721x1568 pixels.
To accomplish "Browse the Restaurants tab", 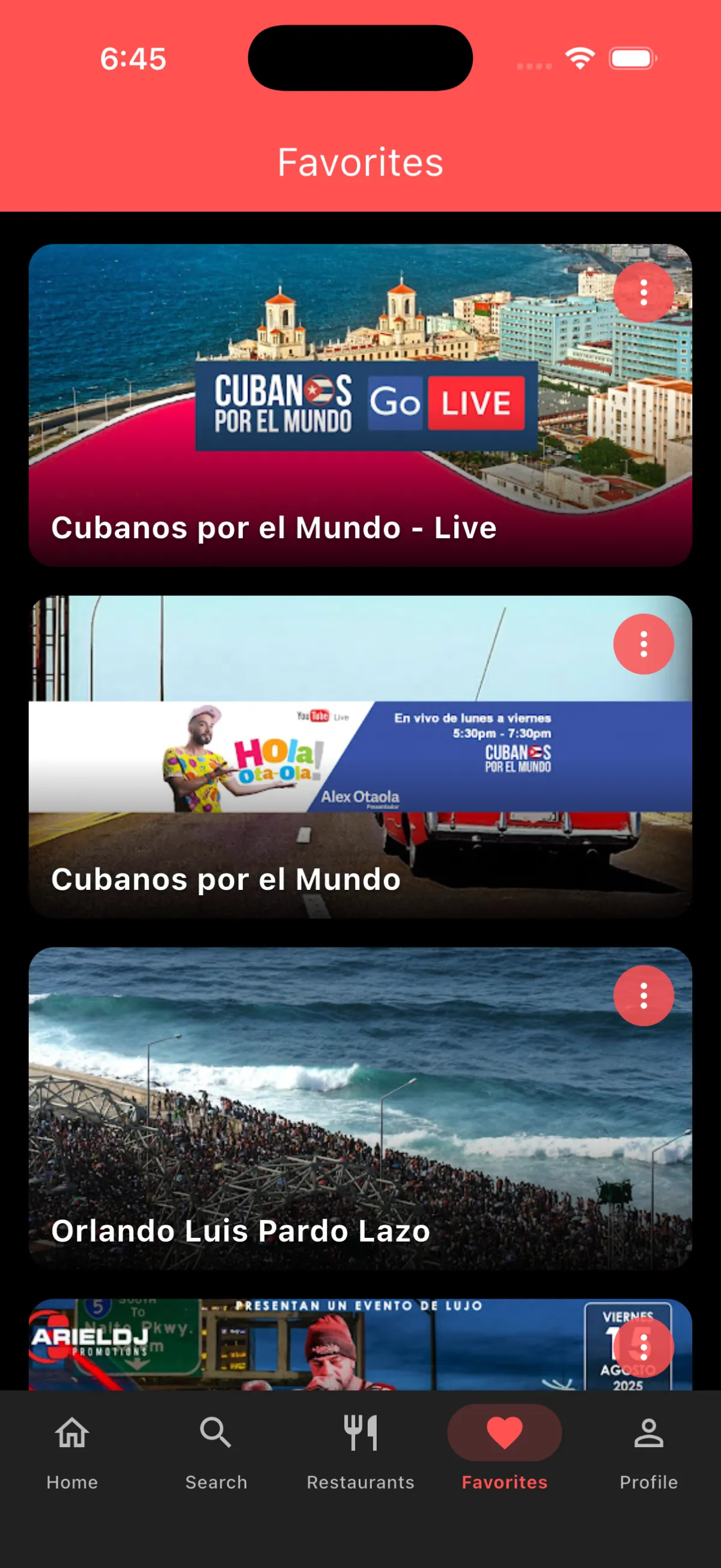I will click(x=360, y=1451).
